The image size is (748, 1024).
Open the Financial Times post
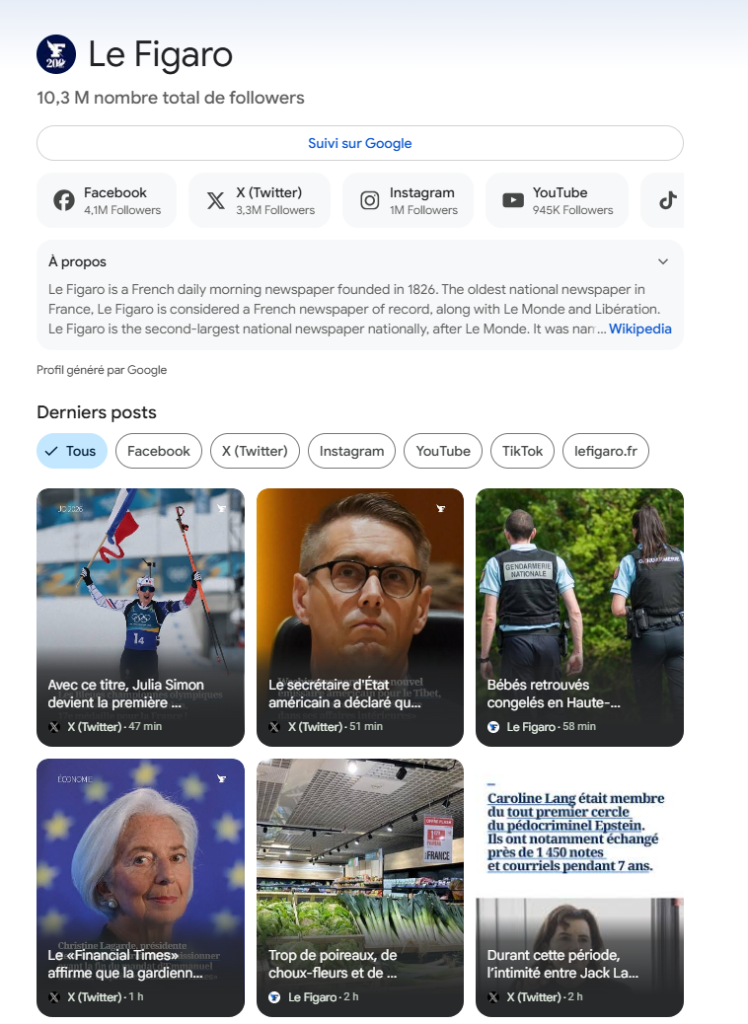click(x=140, y=887)
